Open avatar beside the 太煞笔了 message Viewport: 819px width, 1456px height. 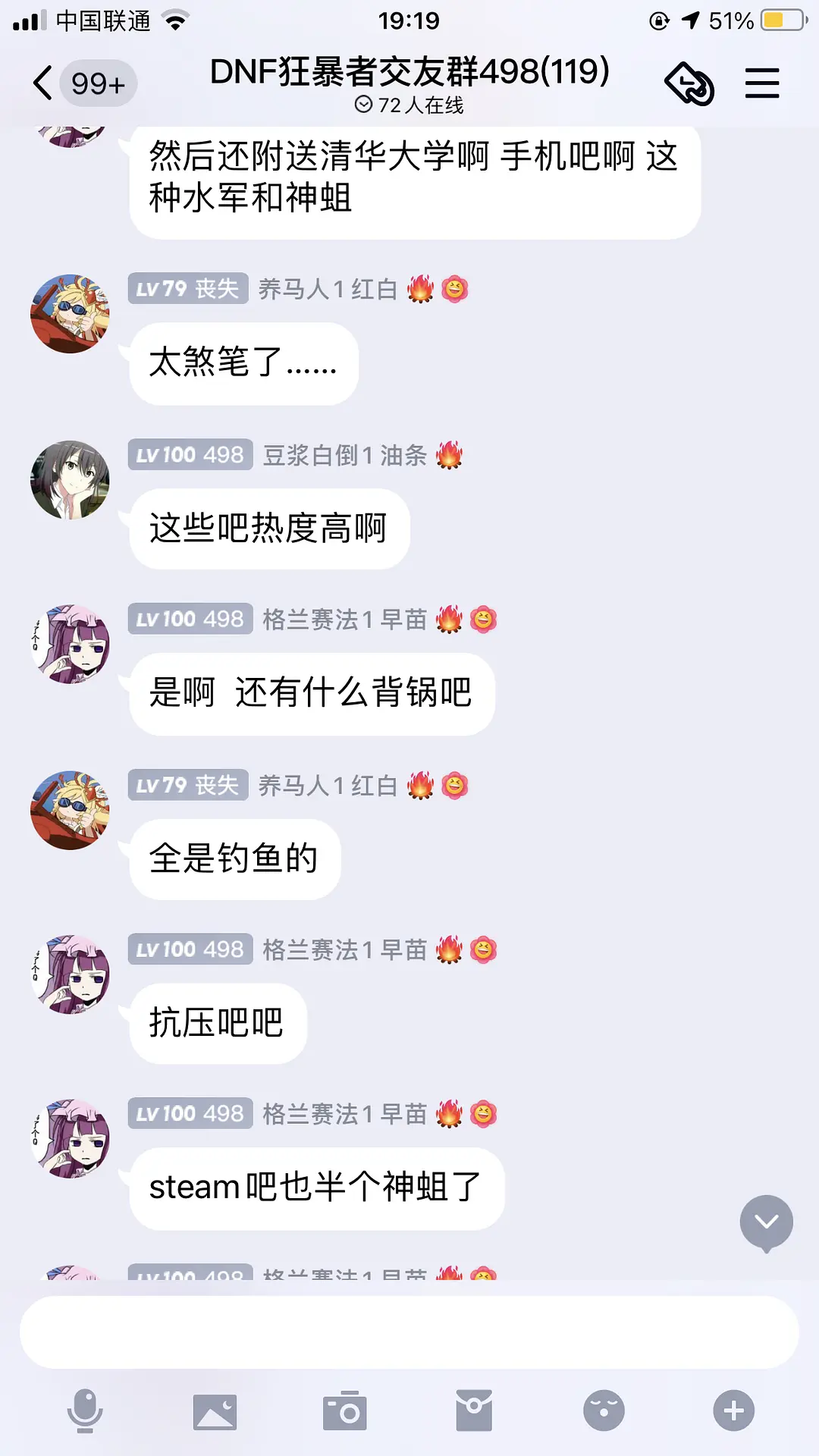coord(70,314)
